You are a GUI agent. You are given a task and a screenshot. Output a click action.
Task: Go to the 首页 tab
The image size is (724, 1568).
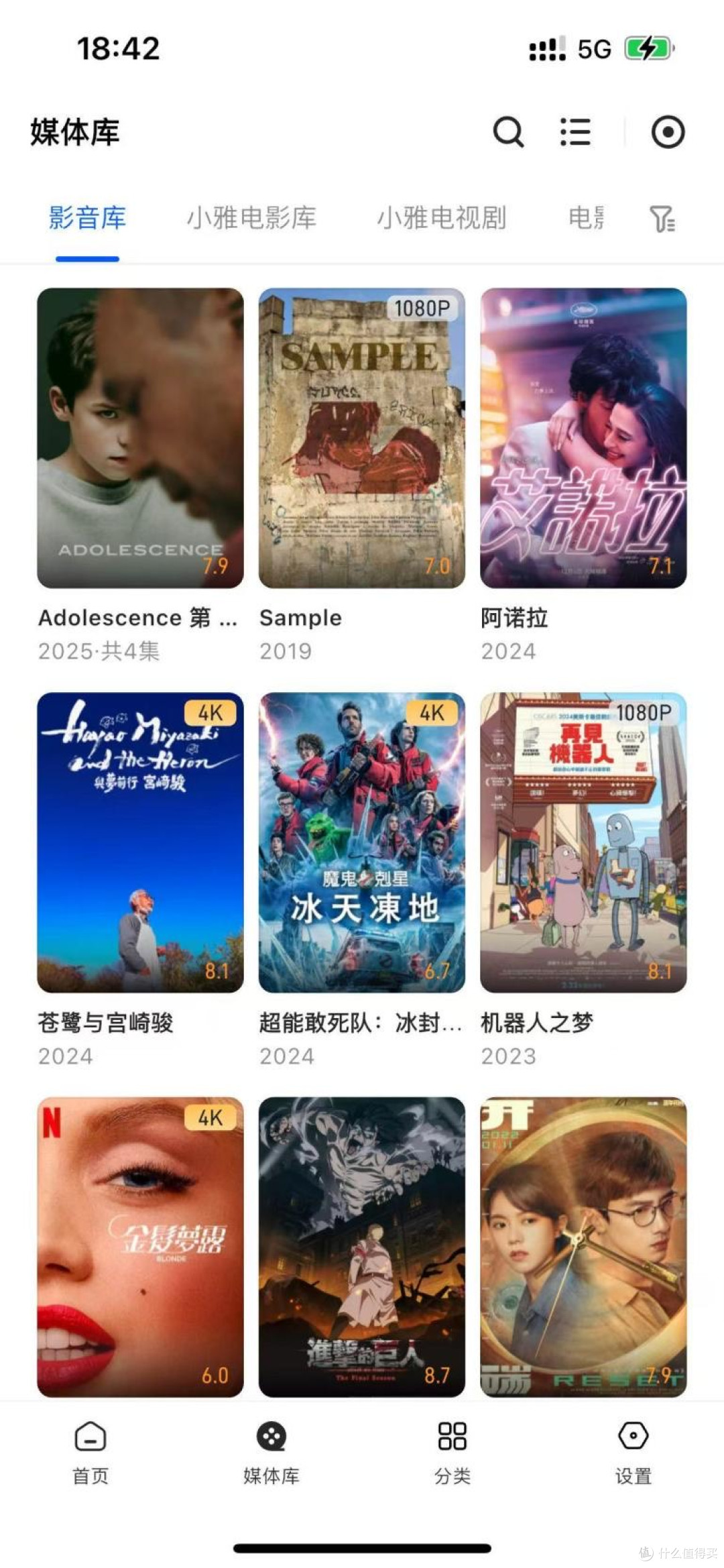[90, 1453]
